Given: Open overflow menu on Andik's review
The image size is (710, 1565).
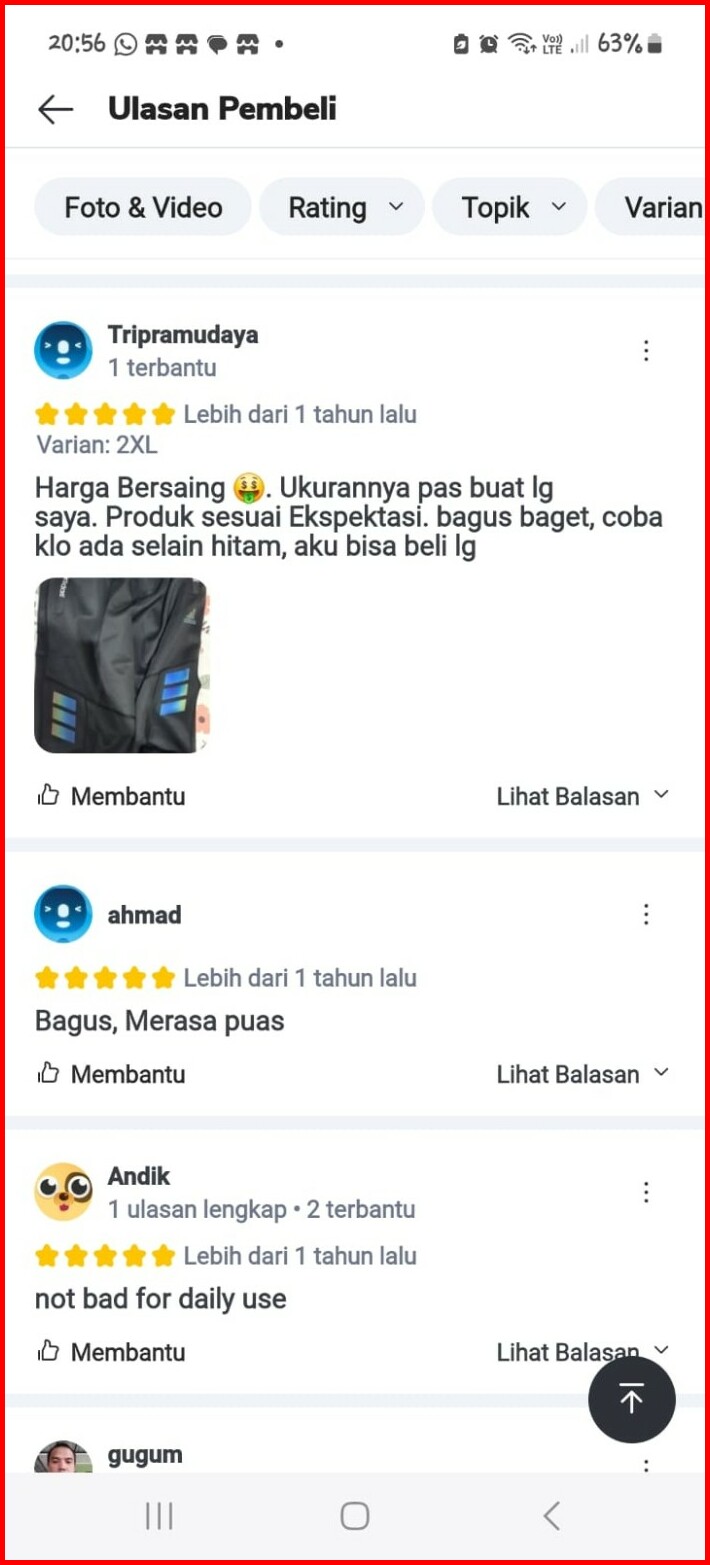Looking at the screenshot, I should pyautogui.click(x=646, y=1192).
